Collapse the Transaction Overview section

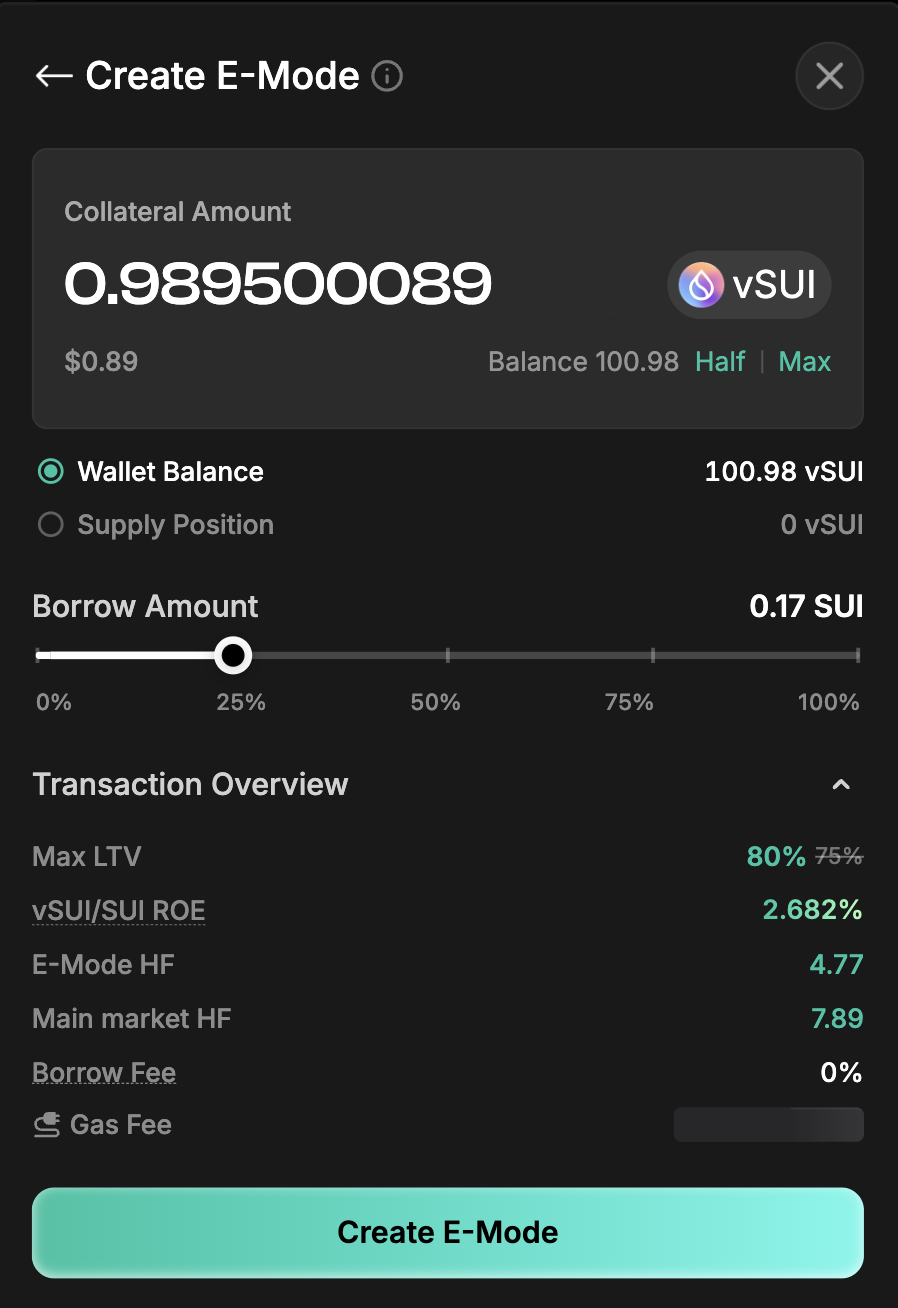click(x=841, y=785)
